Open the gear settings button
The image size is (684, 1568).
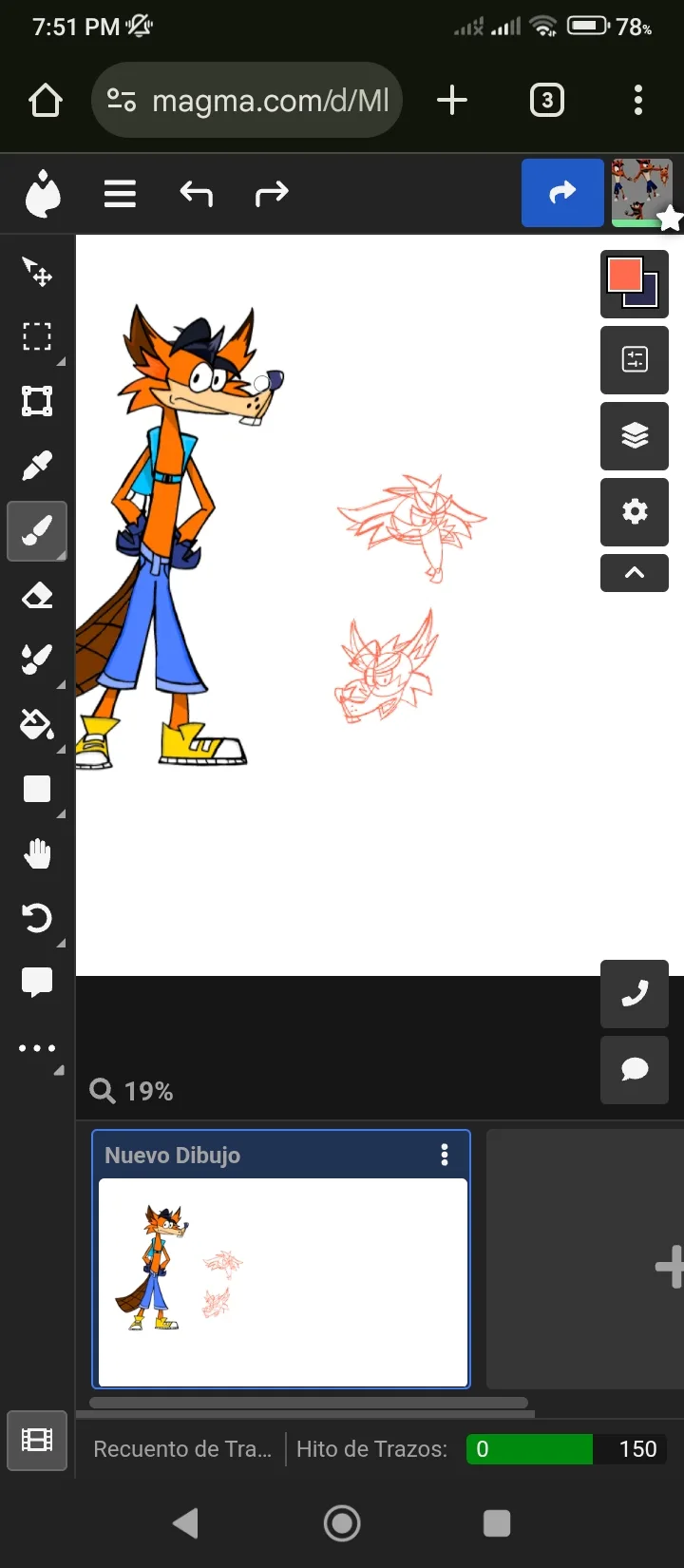(x=634, y=511)
